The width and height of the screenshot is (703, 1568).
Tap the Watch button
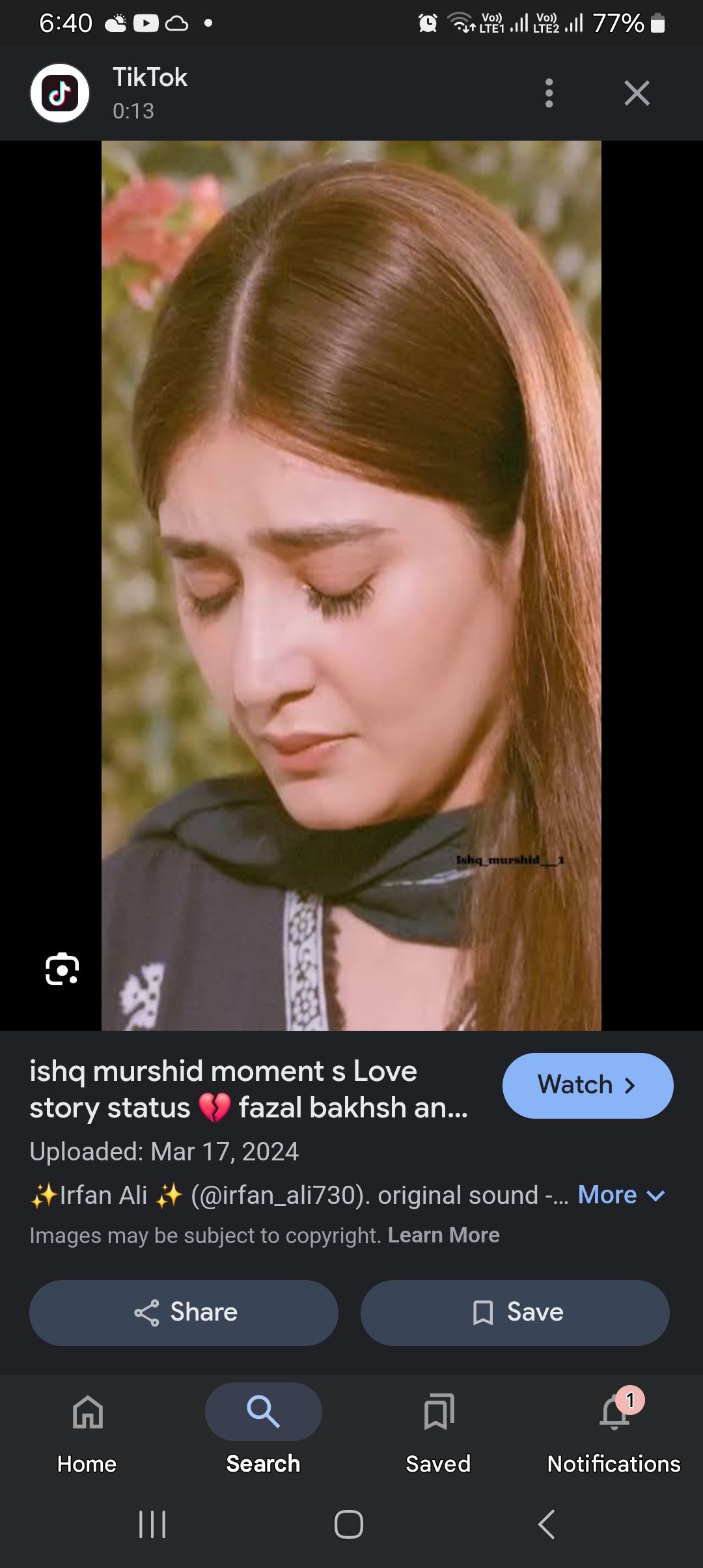[x=587, y=1085]
